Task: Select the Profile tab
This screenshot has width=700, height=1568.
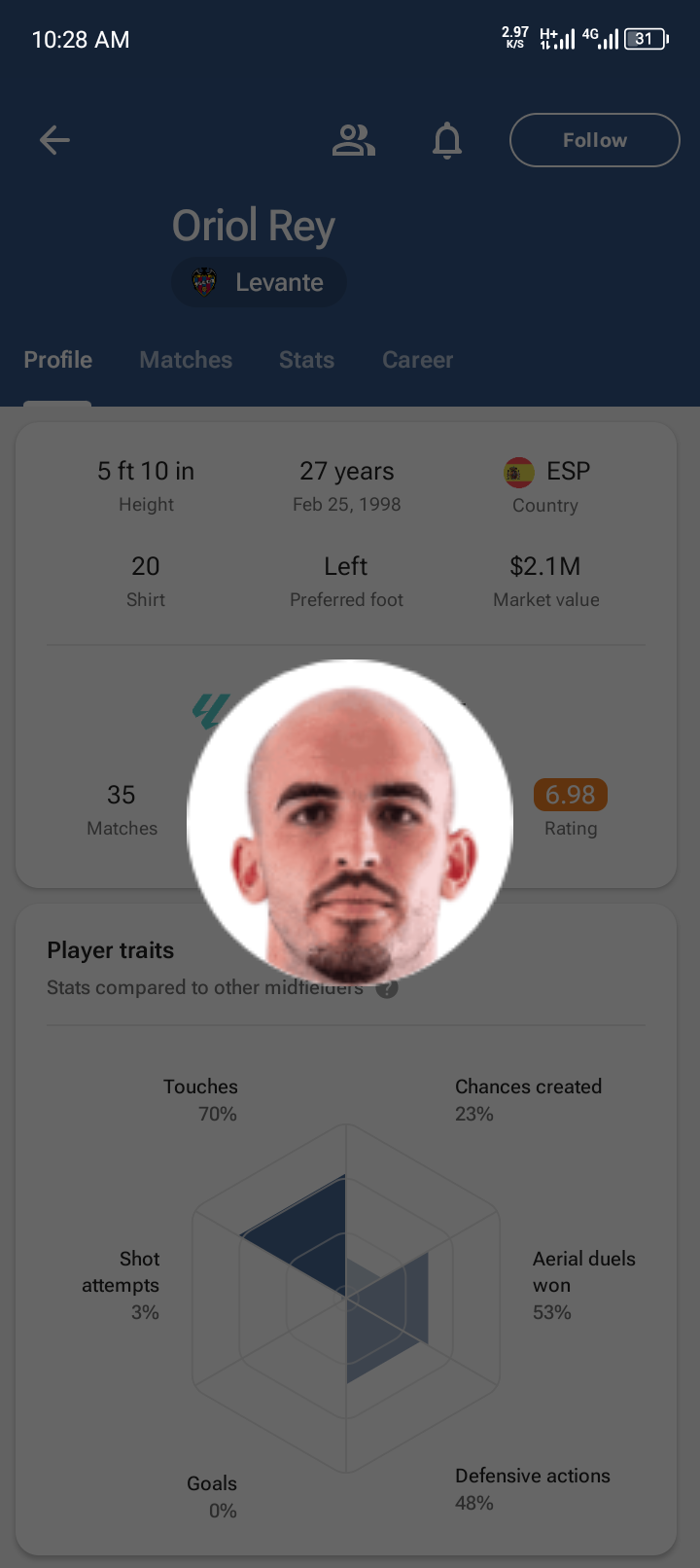Action: 58,360
